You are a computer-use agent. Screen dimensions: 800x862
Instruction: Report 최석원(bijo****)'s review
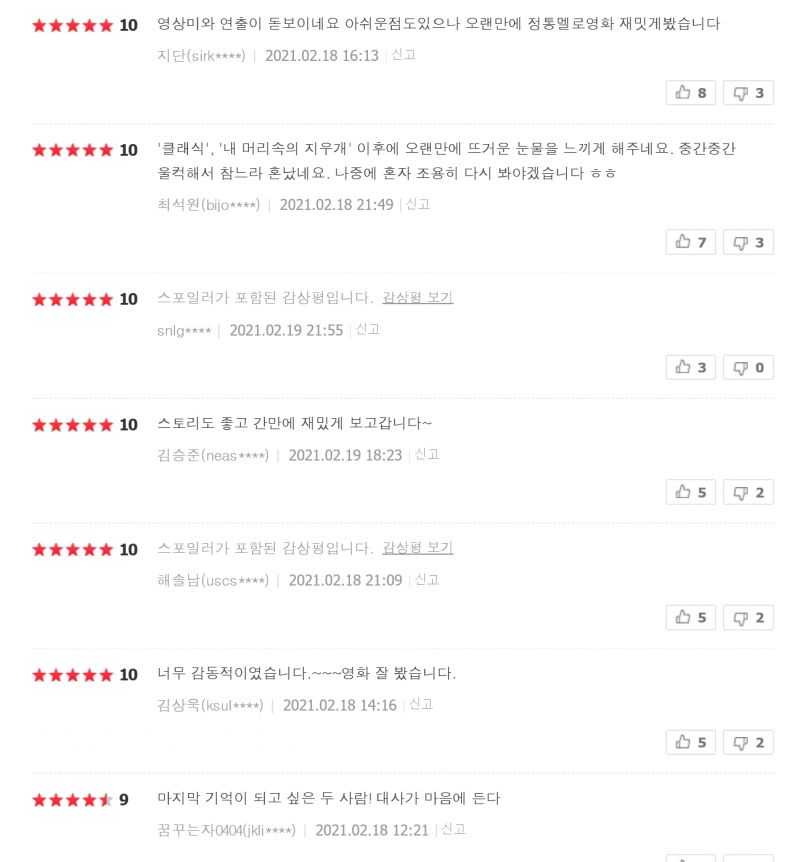click(x=418, y=205)
